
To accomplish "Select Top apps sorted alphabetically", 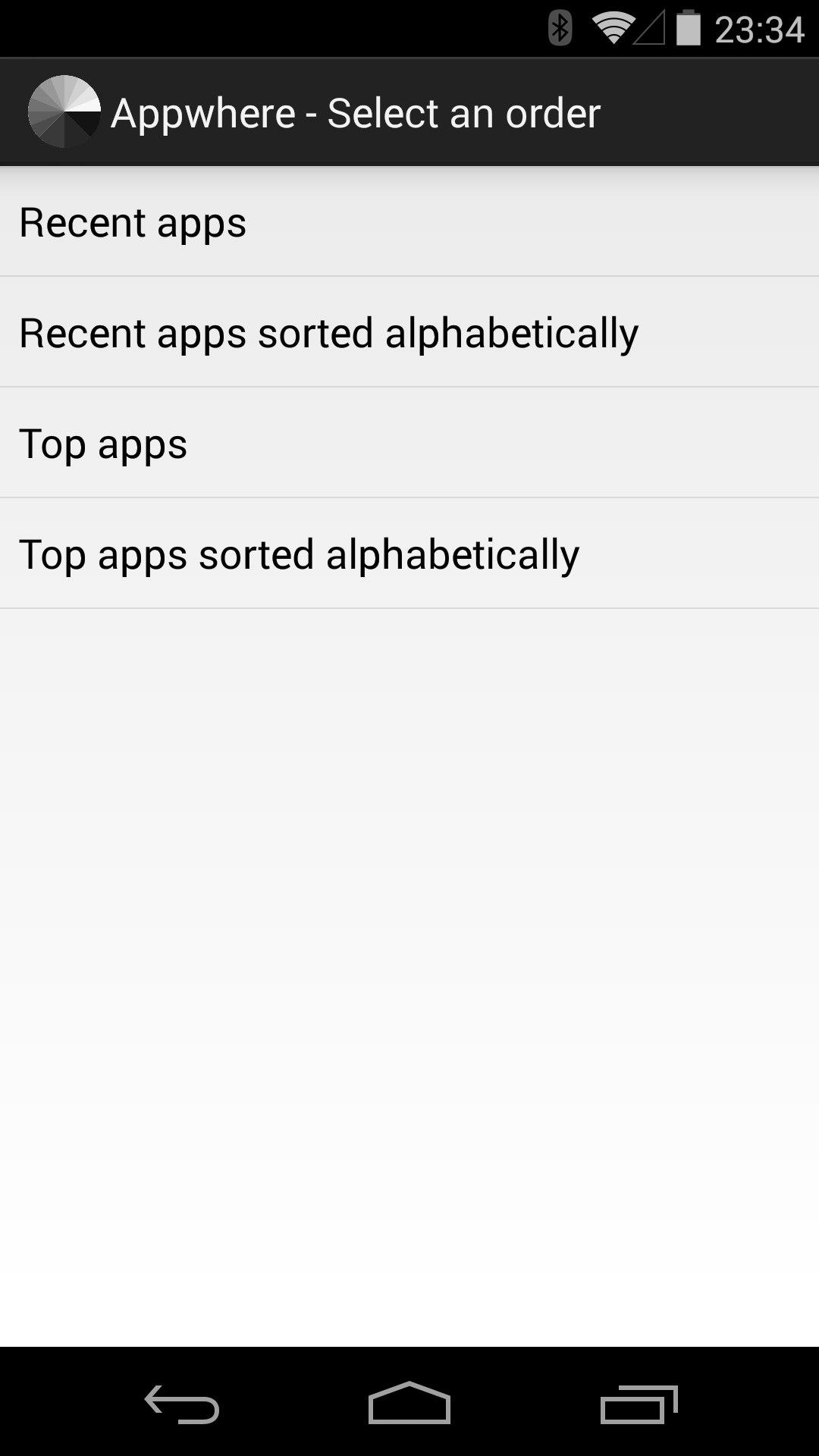I will click(x=409, y=554).
